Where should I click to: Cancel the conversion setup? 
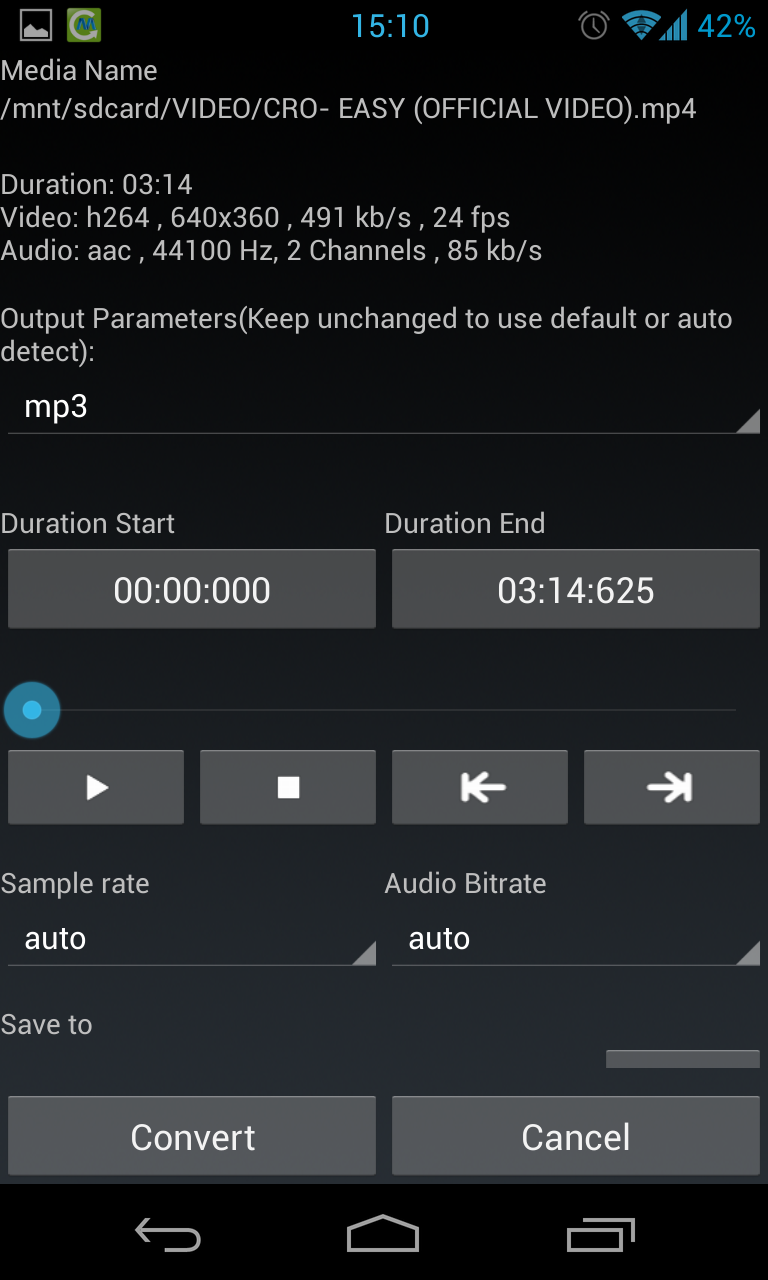(x=576, y=1136)
